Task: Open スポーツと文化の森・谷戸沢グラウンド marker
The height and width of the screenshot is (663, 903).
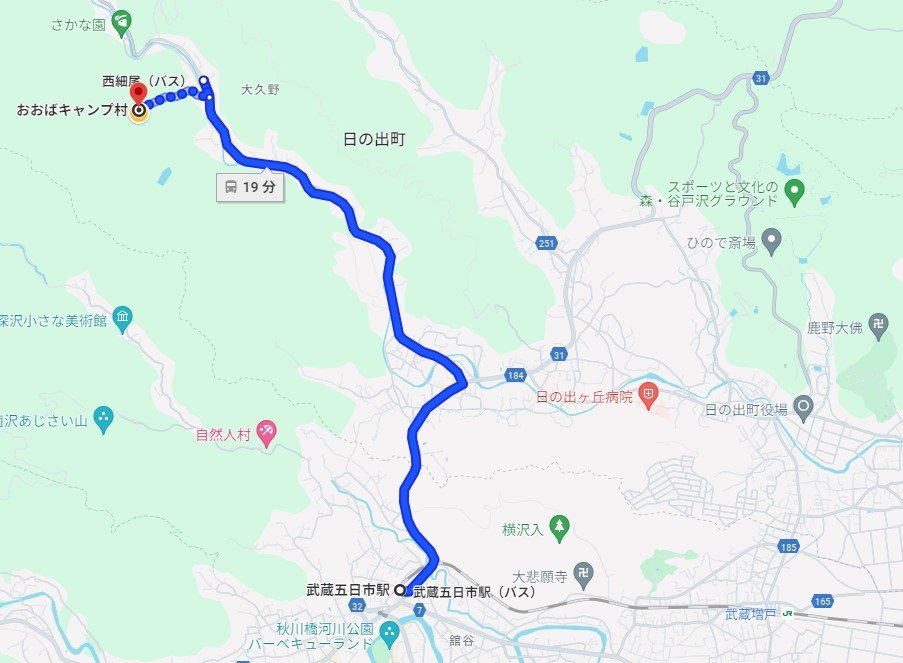Action: 795,192
